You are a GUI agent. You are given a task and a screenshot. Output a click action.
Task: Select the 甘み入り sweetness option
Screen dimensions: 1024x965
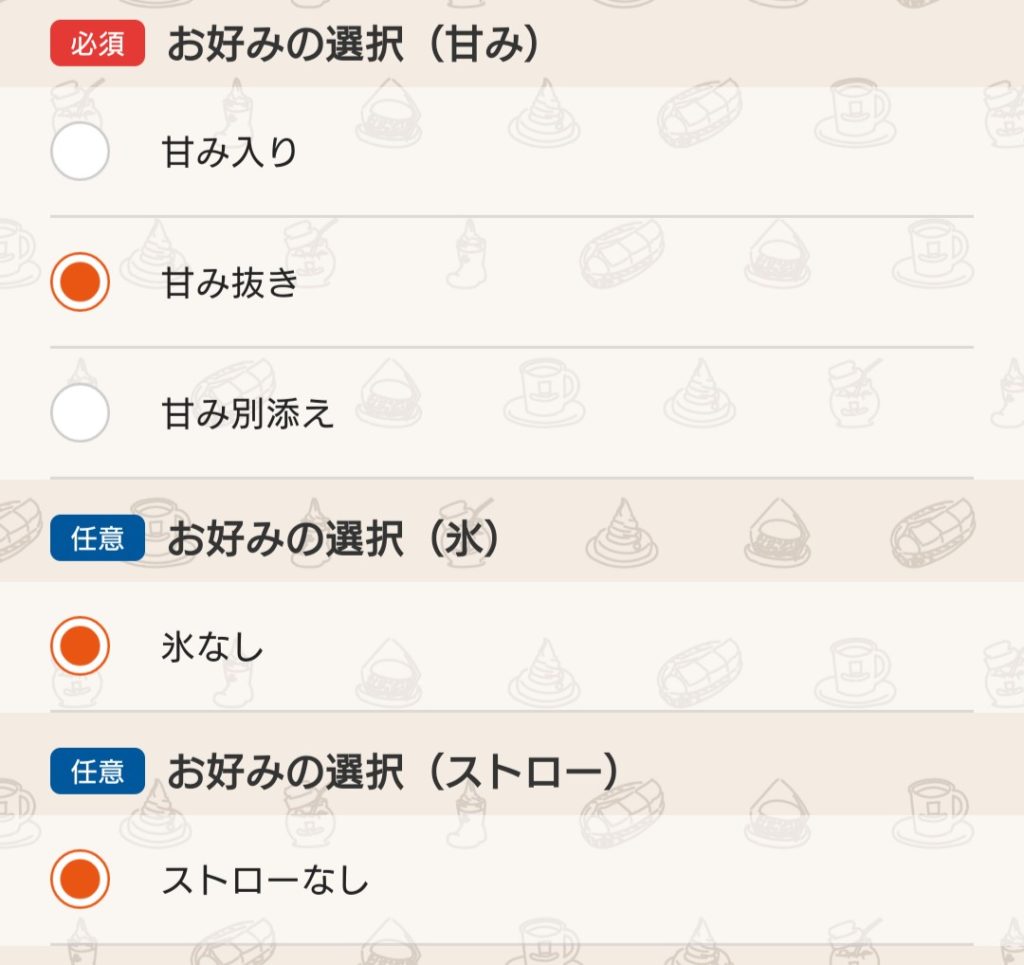(x=80, y=152)
